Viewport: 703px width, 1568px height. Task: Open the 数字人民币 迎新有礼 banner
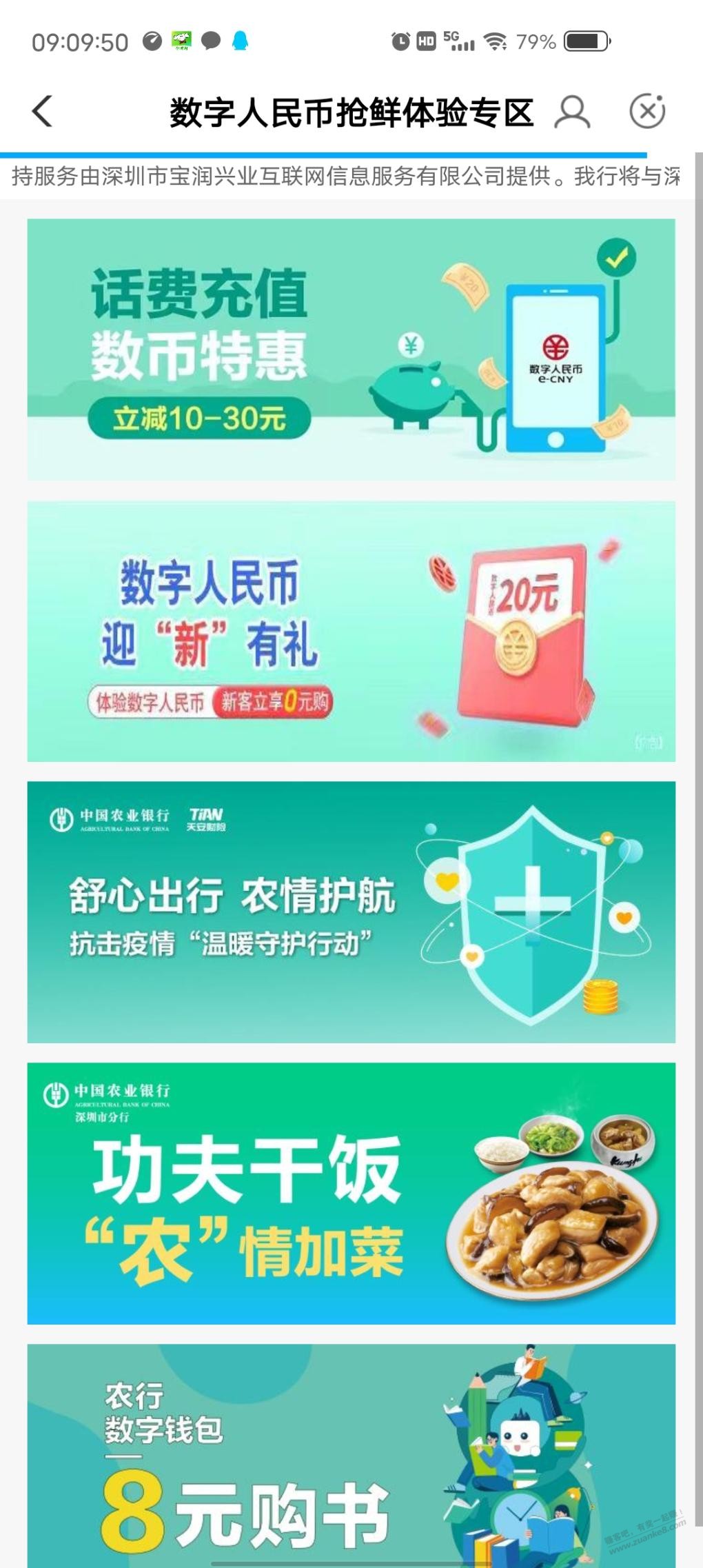[351, 632]
